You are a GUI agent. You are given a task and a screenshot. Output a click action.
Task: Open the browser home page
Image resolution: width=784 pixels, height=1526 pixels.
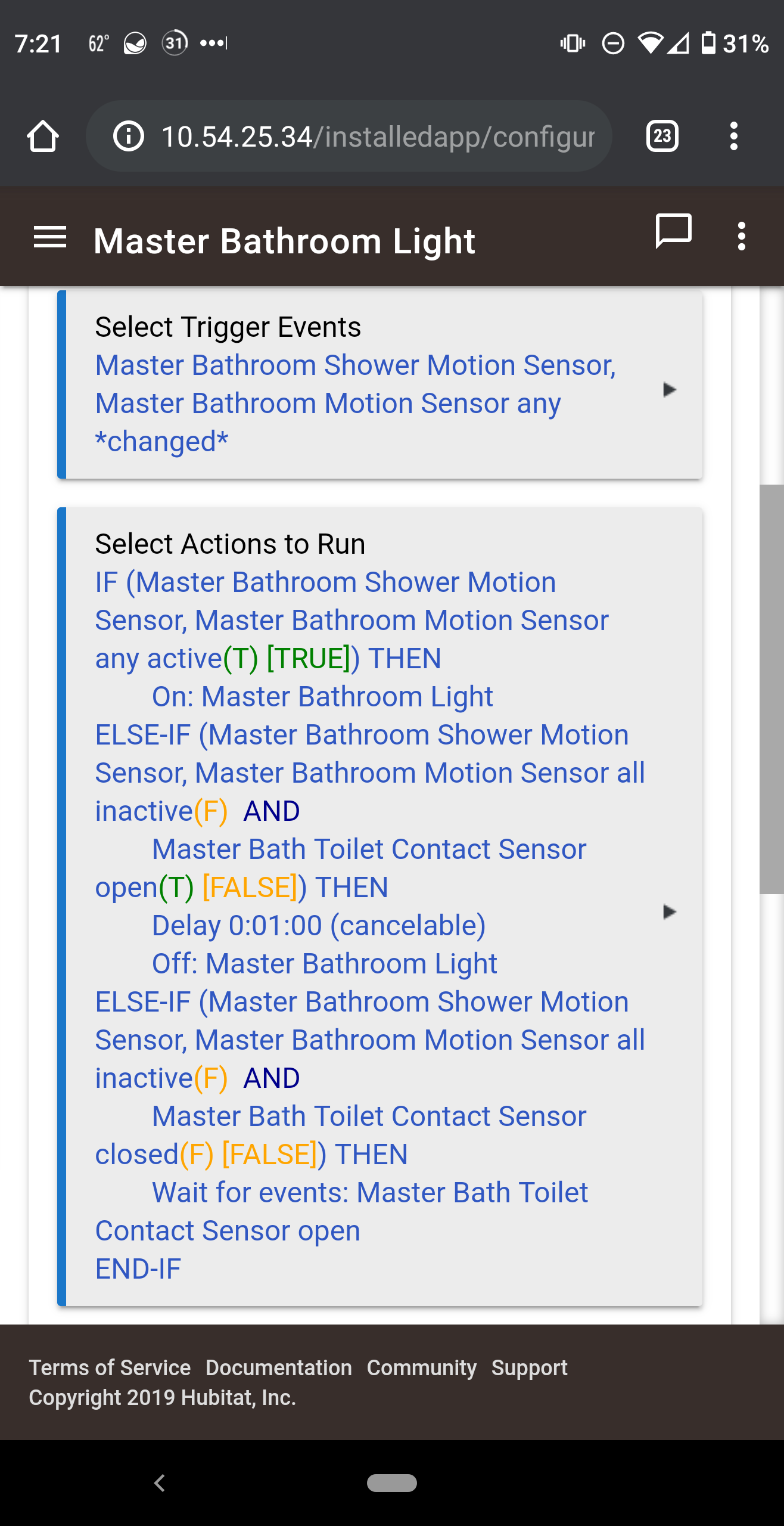tap(43, 136)
